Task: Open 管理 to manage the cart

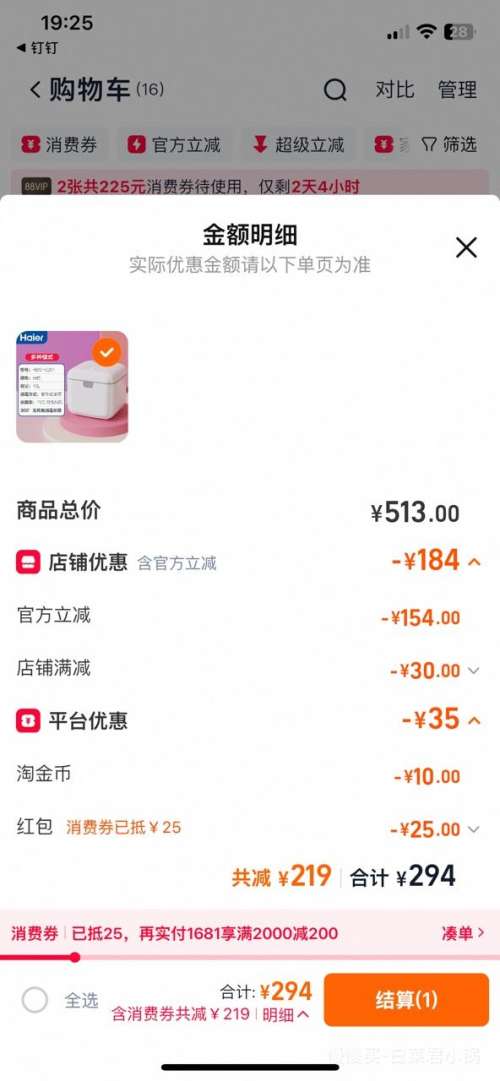Action: (457, 90)
